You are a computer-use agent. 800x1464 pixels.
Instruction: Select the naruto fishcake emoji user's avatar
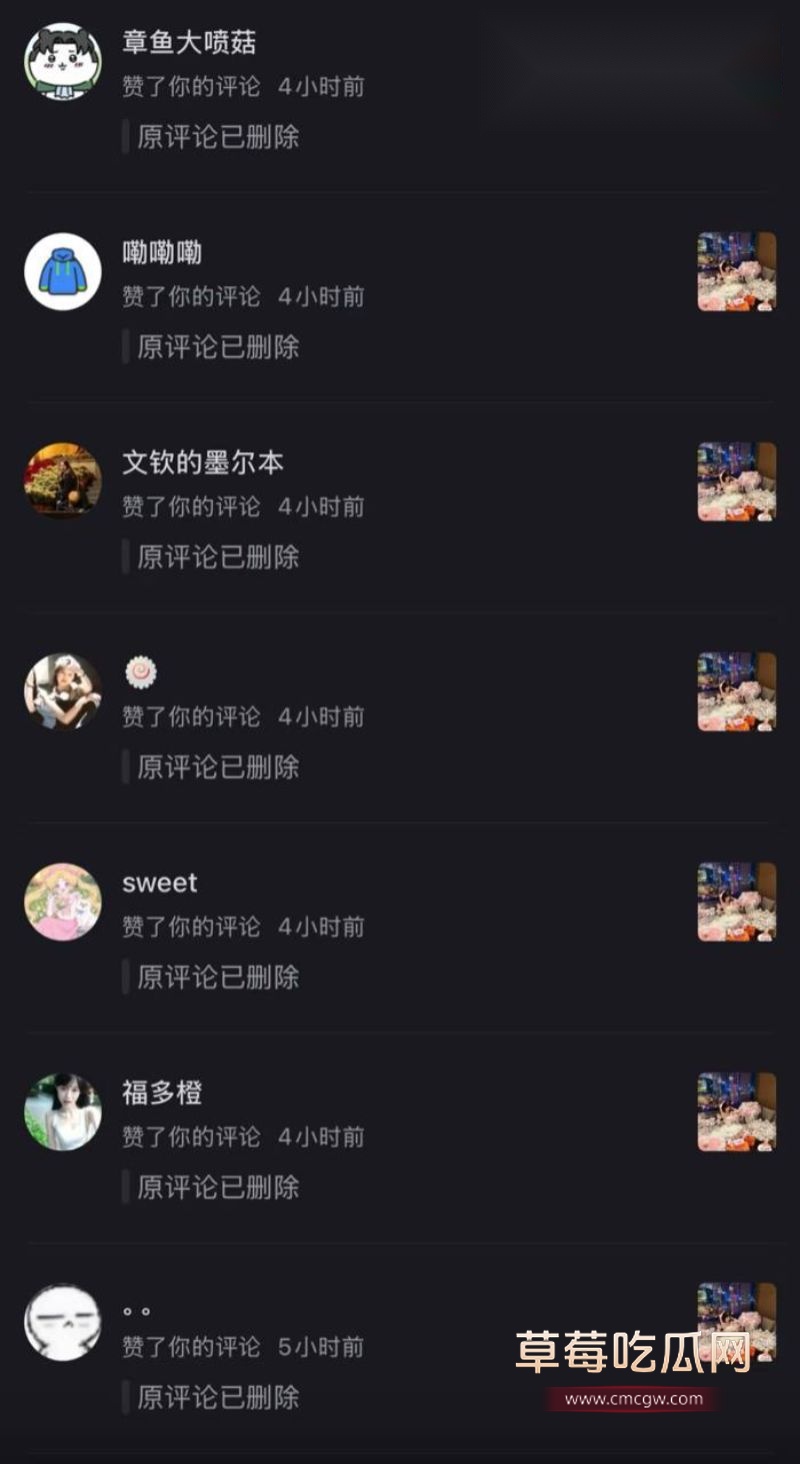point(62,693)
